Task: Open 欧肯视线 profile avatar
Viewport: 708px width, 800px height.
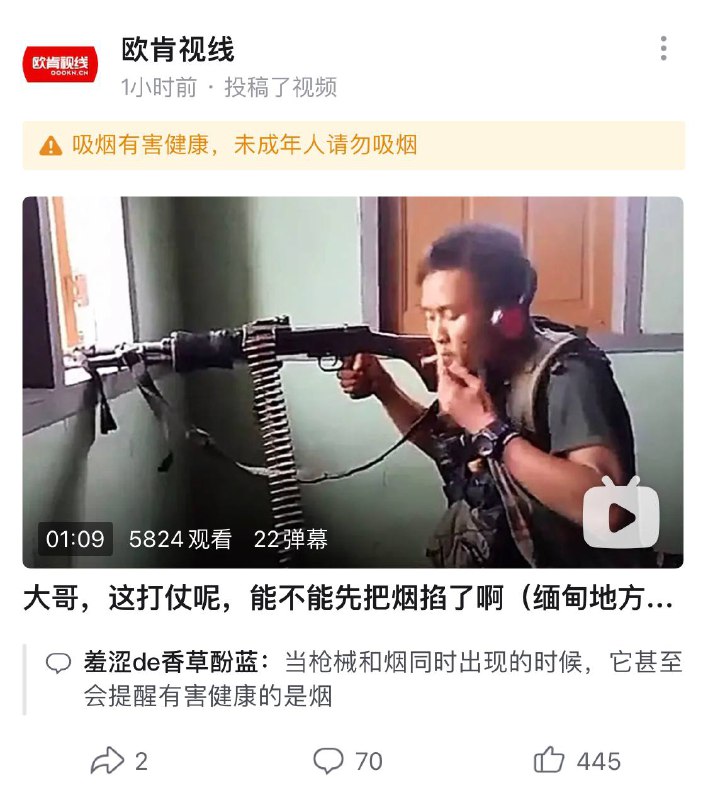Action: coord(60,64)
